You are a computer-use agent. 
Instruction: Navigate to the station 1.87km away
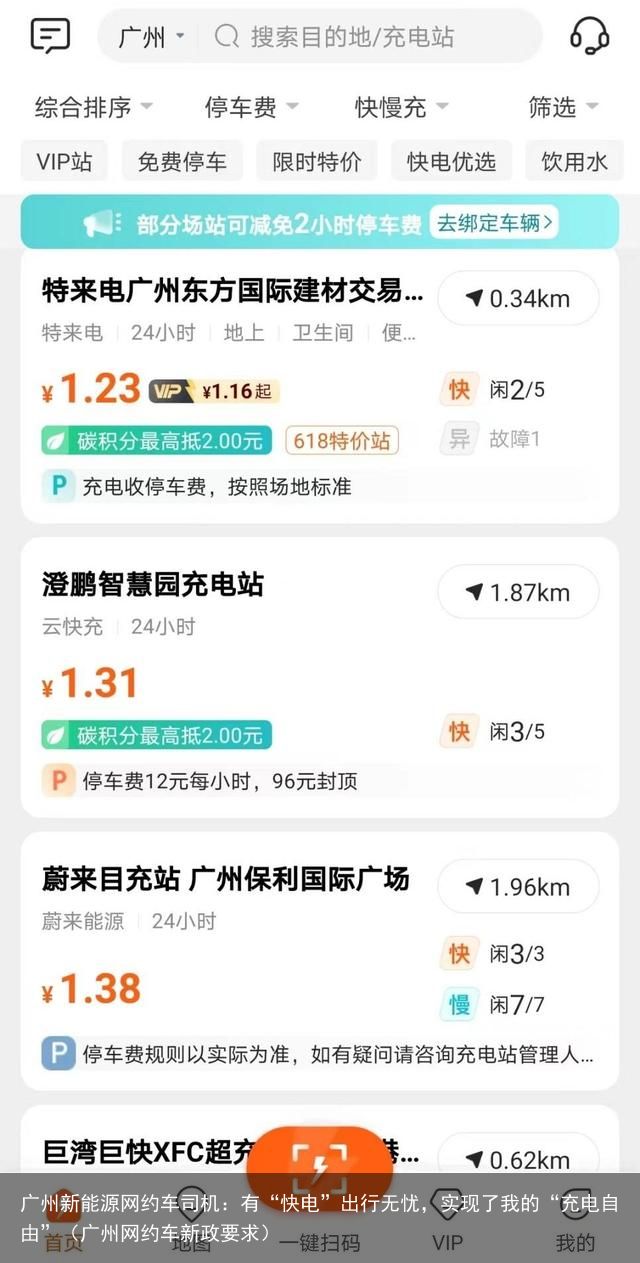tap(518, 592)
